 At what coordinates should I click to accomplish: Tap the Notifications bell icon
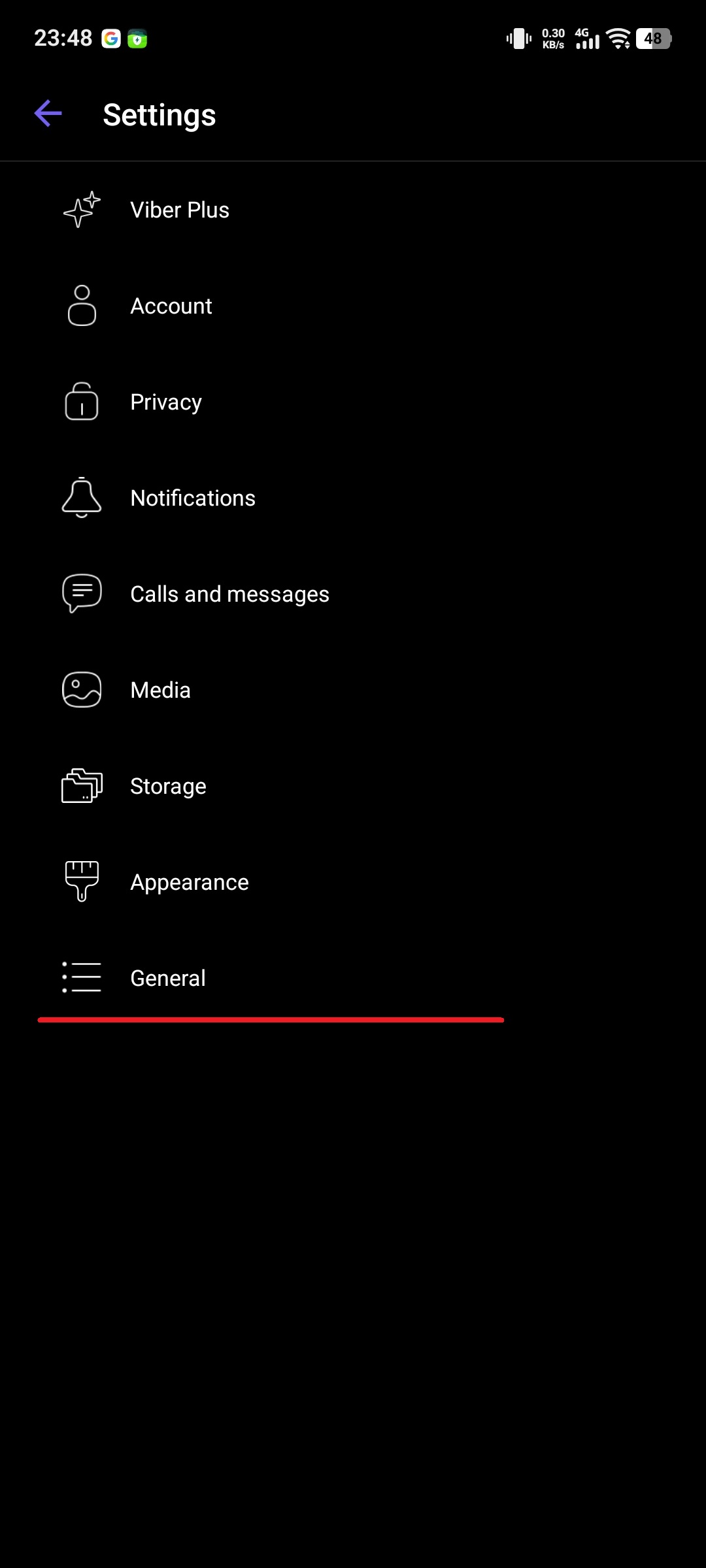(x=81, y=497)
